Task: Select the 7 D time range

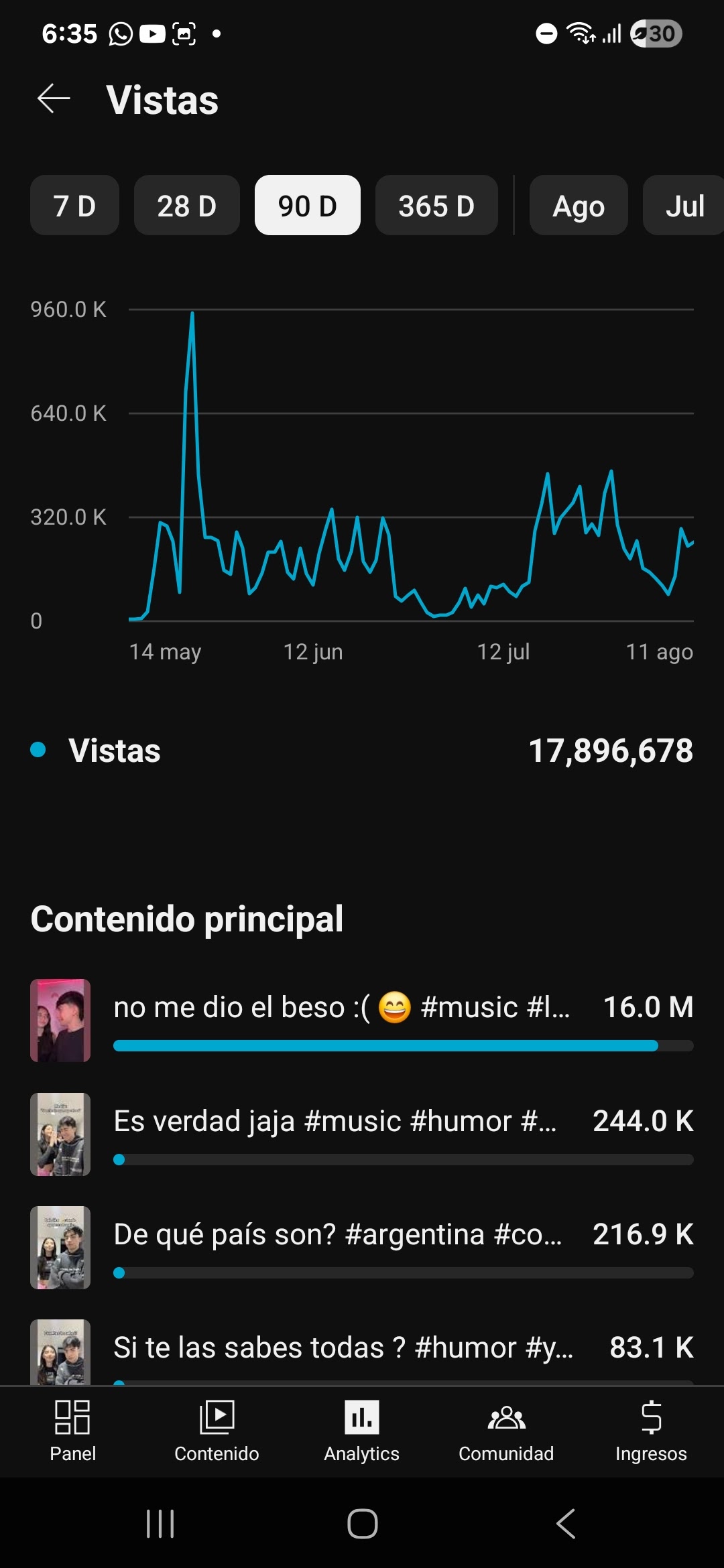Action: point(74,206)
